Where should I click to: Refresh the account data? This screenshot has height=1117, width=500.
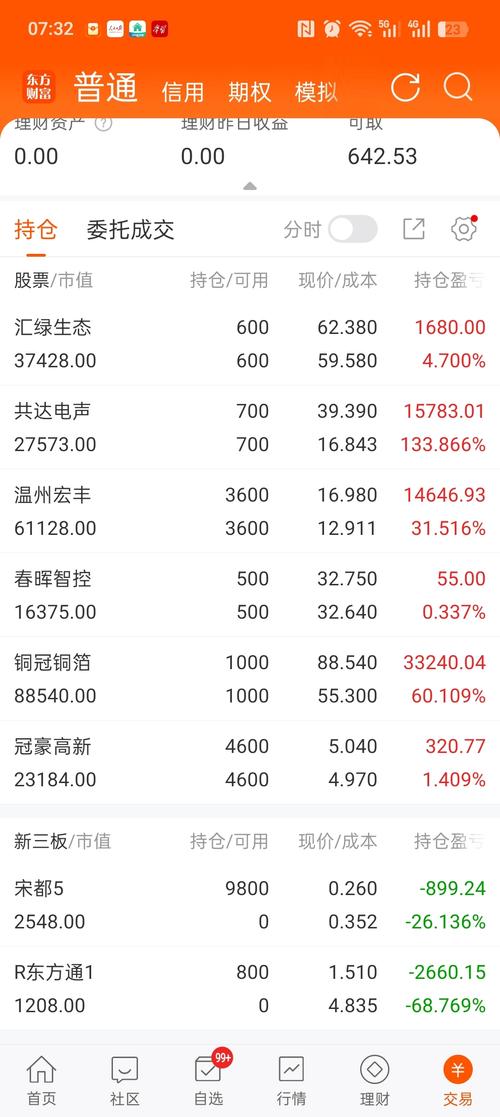click(x=405, y=88)
